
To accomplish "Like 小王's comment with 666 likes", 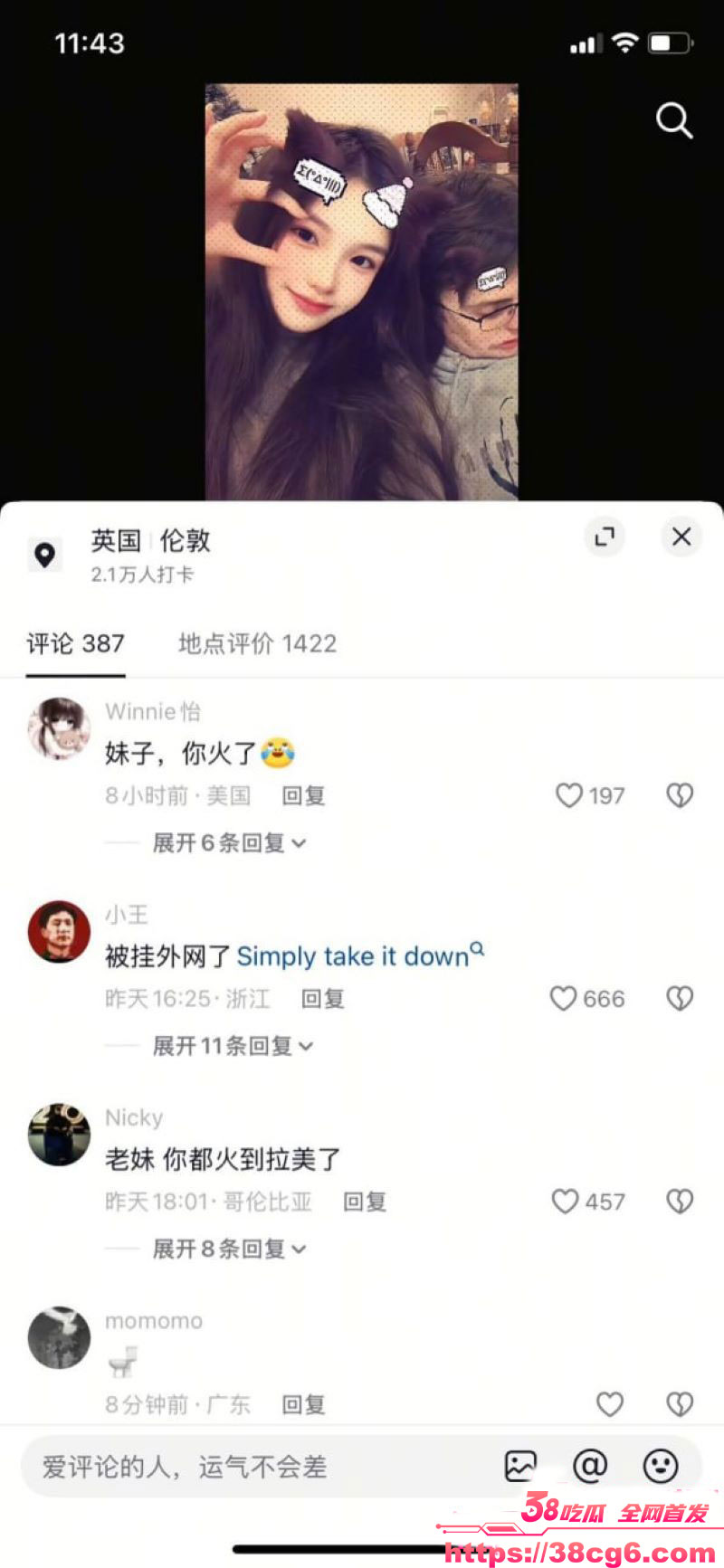I will (564, 998).
